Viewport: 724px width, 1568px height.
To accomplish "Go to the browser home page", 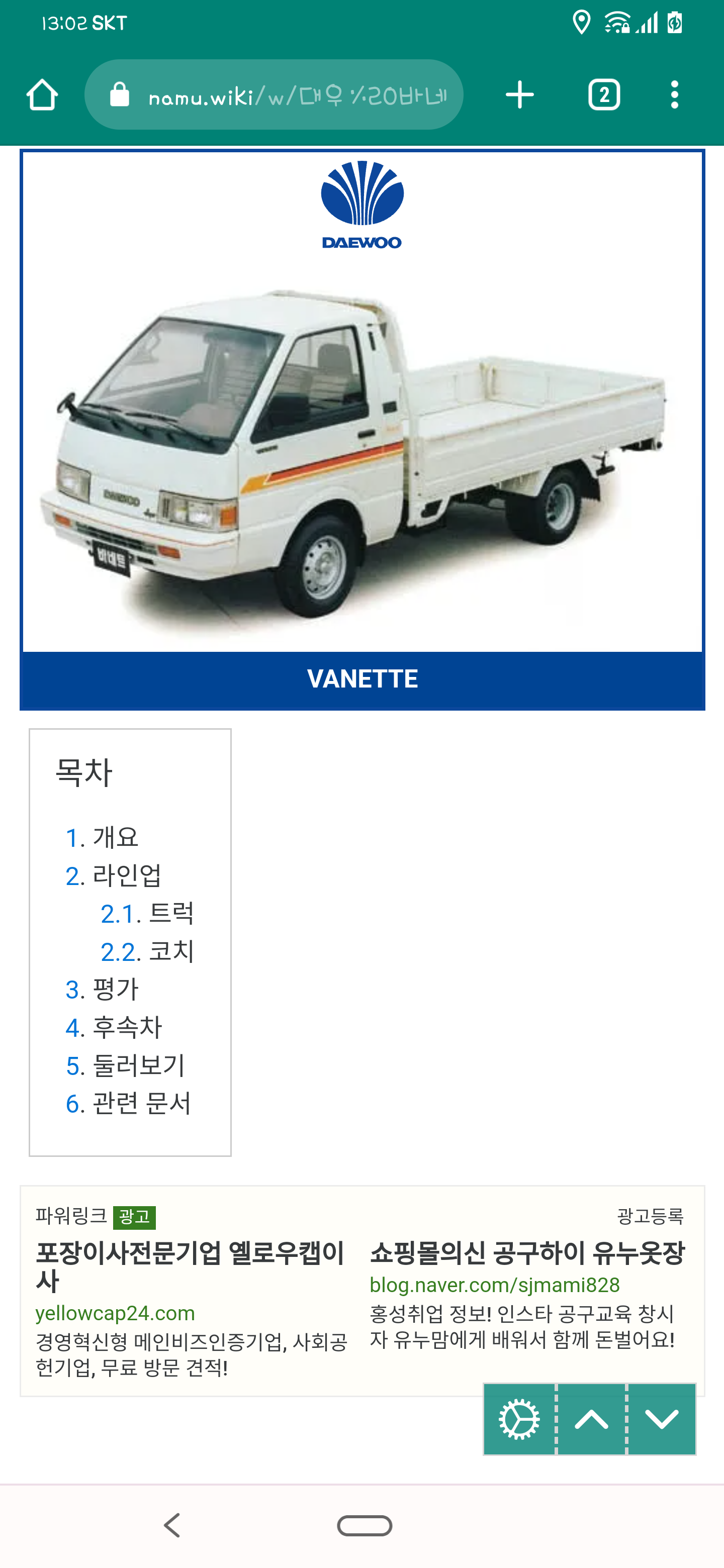I will pyautogui.click(x=42, y=94).
